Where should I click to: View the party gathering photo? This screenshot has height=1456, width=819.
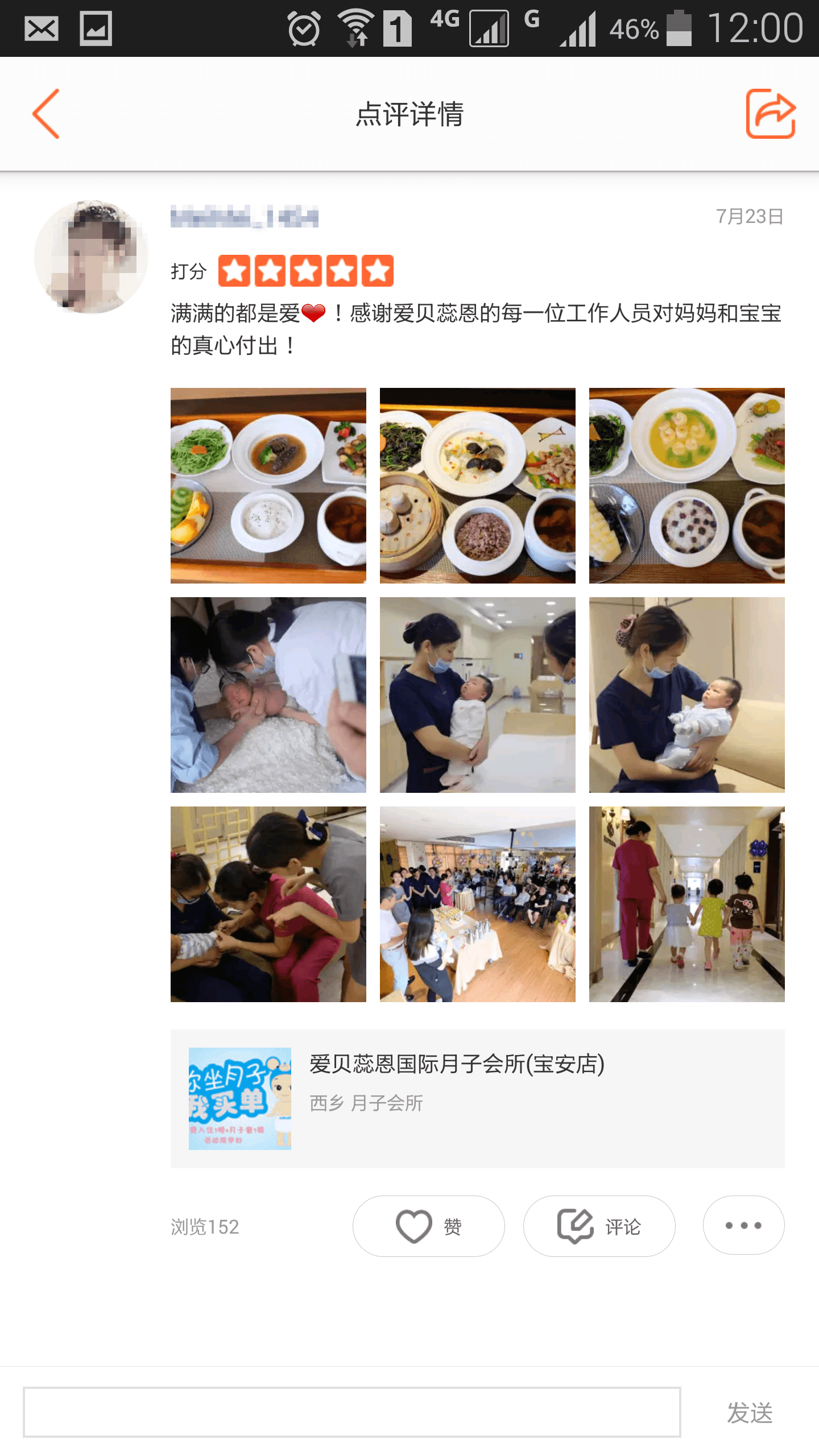click(477, 904)
